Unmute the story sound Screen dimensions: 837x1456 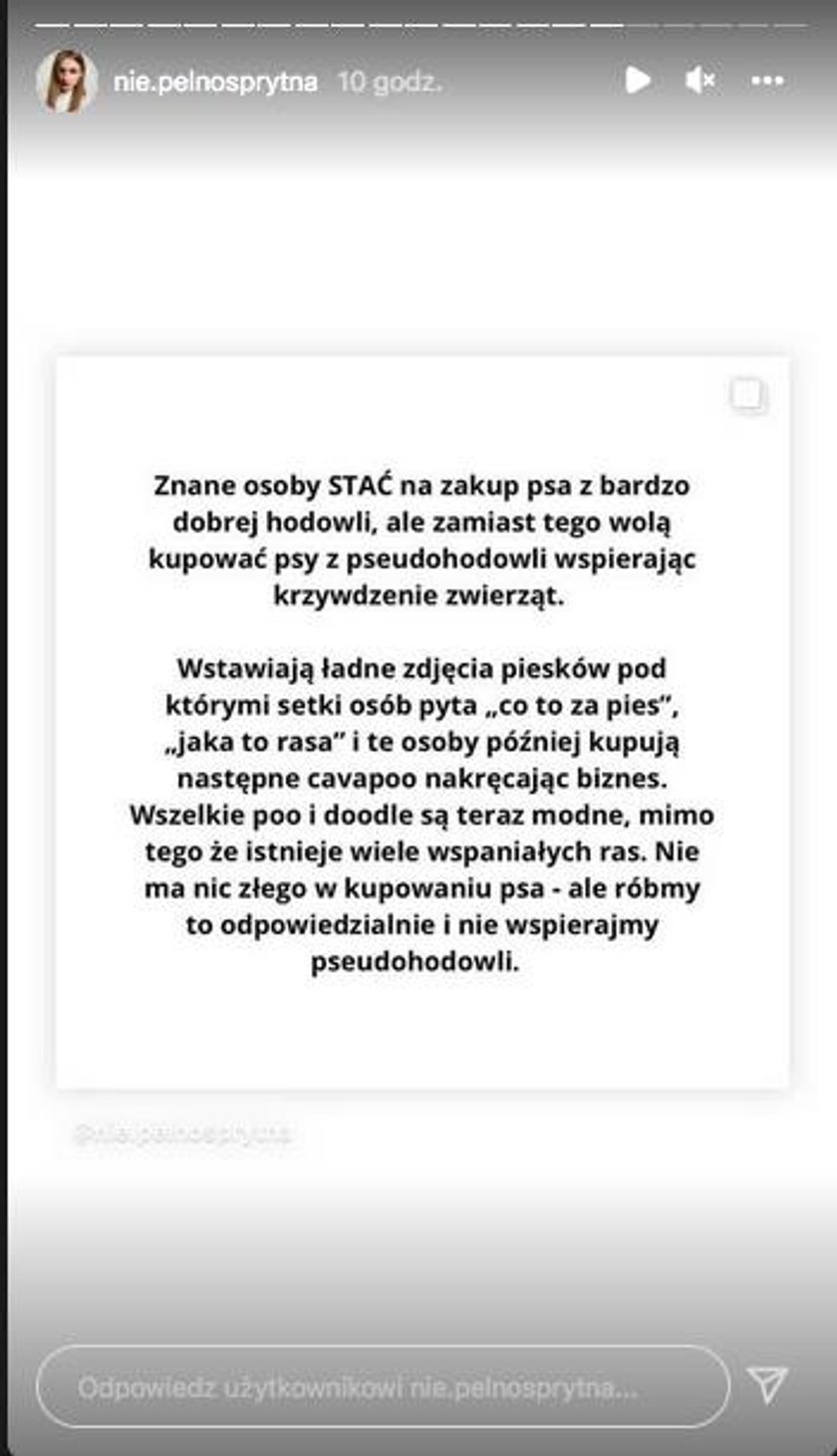699,81
